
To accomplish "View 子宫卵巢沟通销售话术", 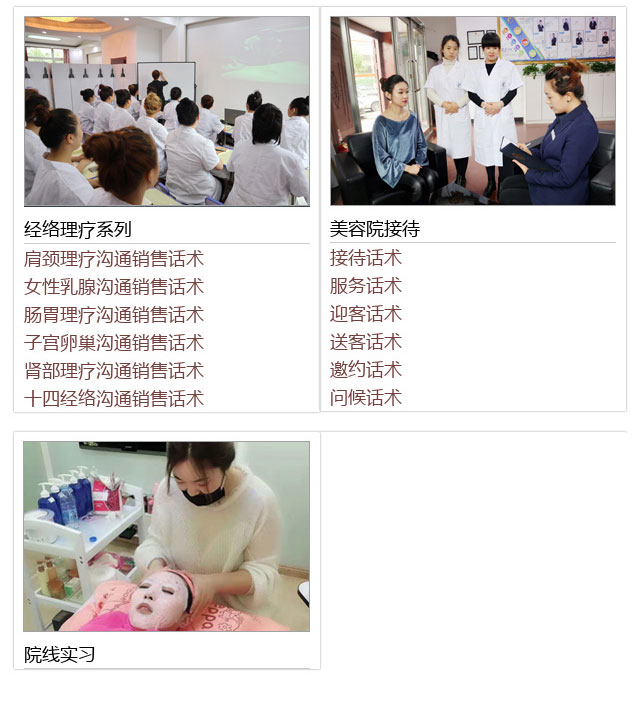I will click(114, 343).
